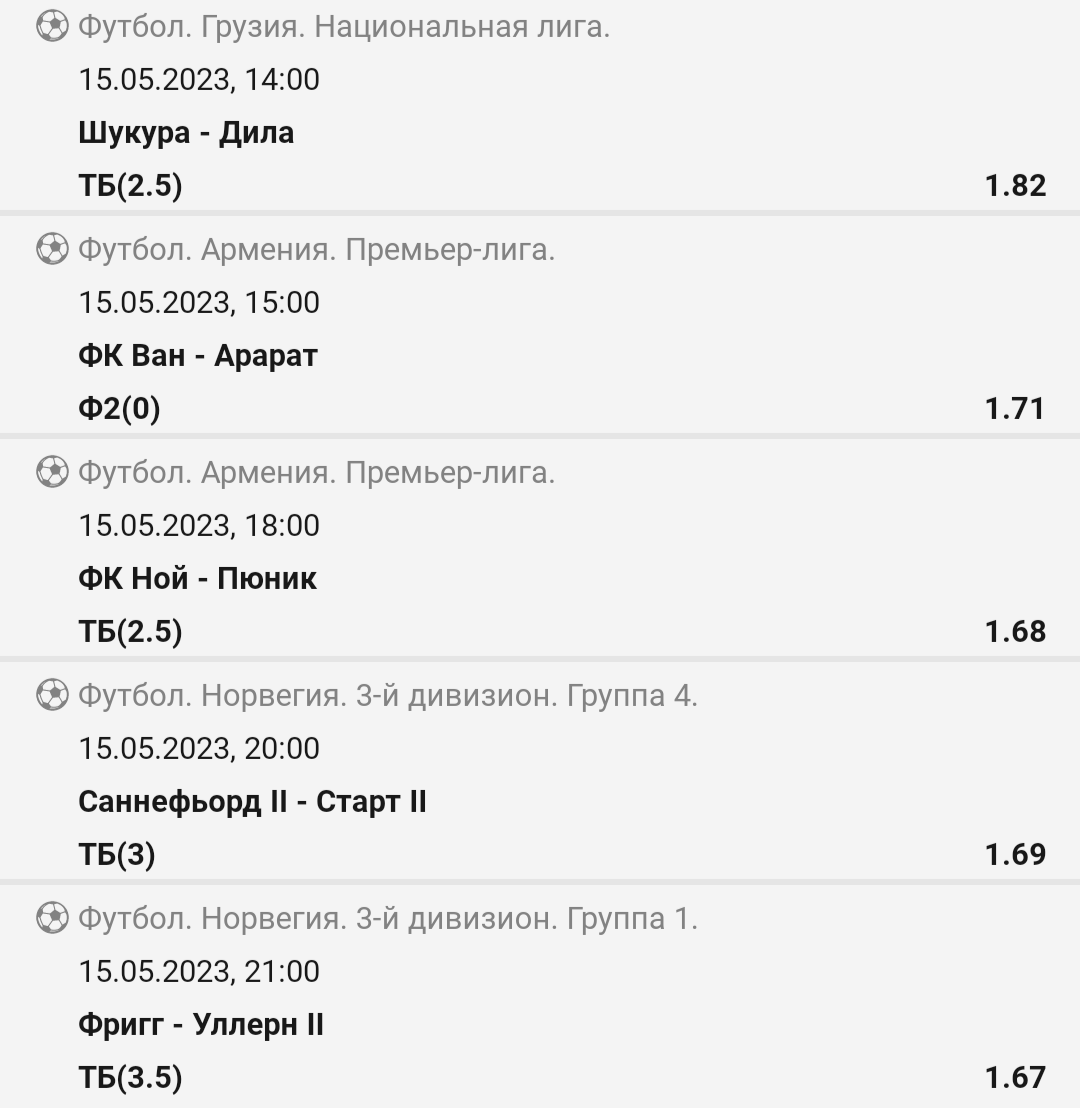Open the ФК Ной - Пюник match

(198, 579)
